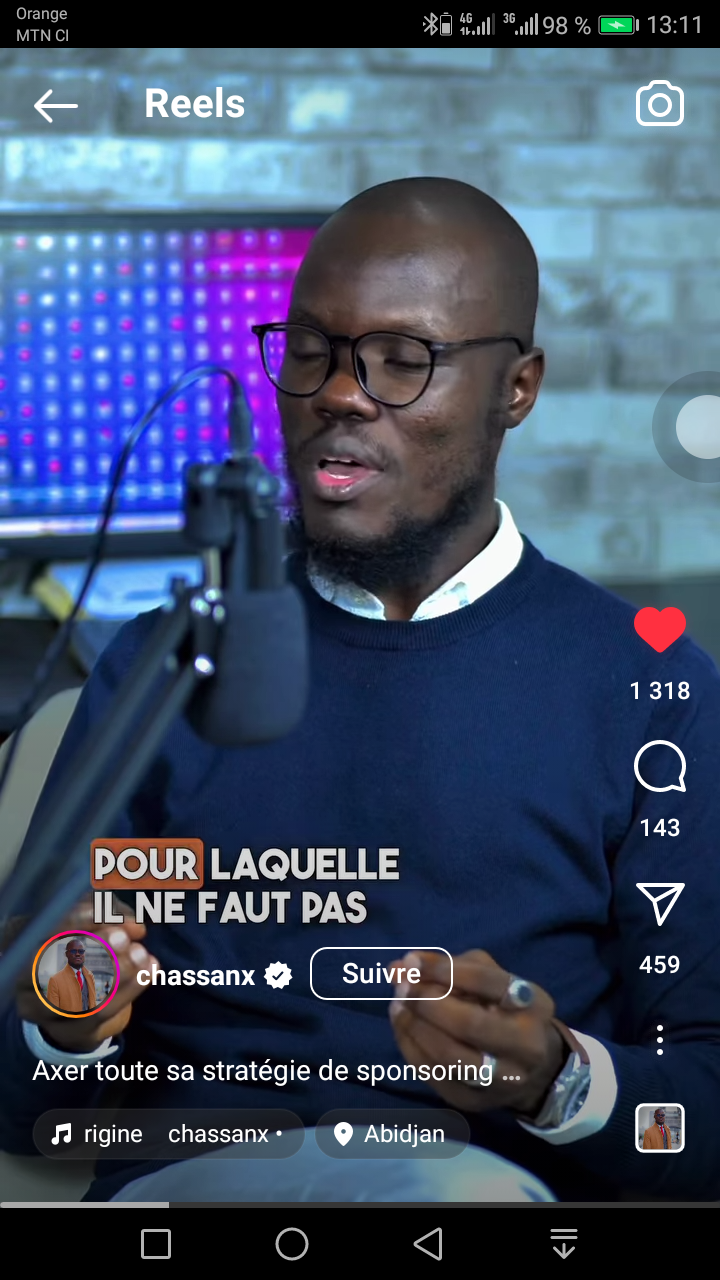The height and width of the screenshot is (1280, 720).
Task: Open the Abidjan location chip
Action: [x=392, y=1134]
